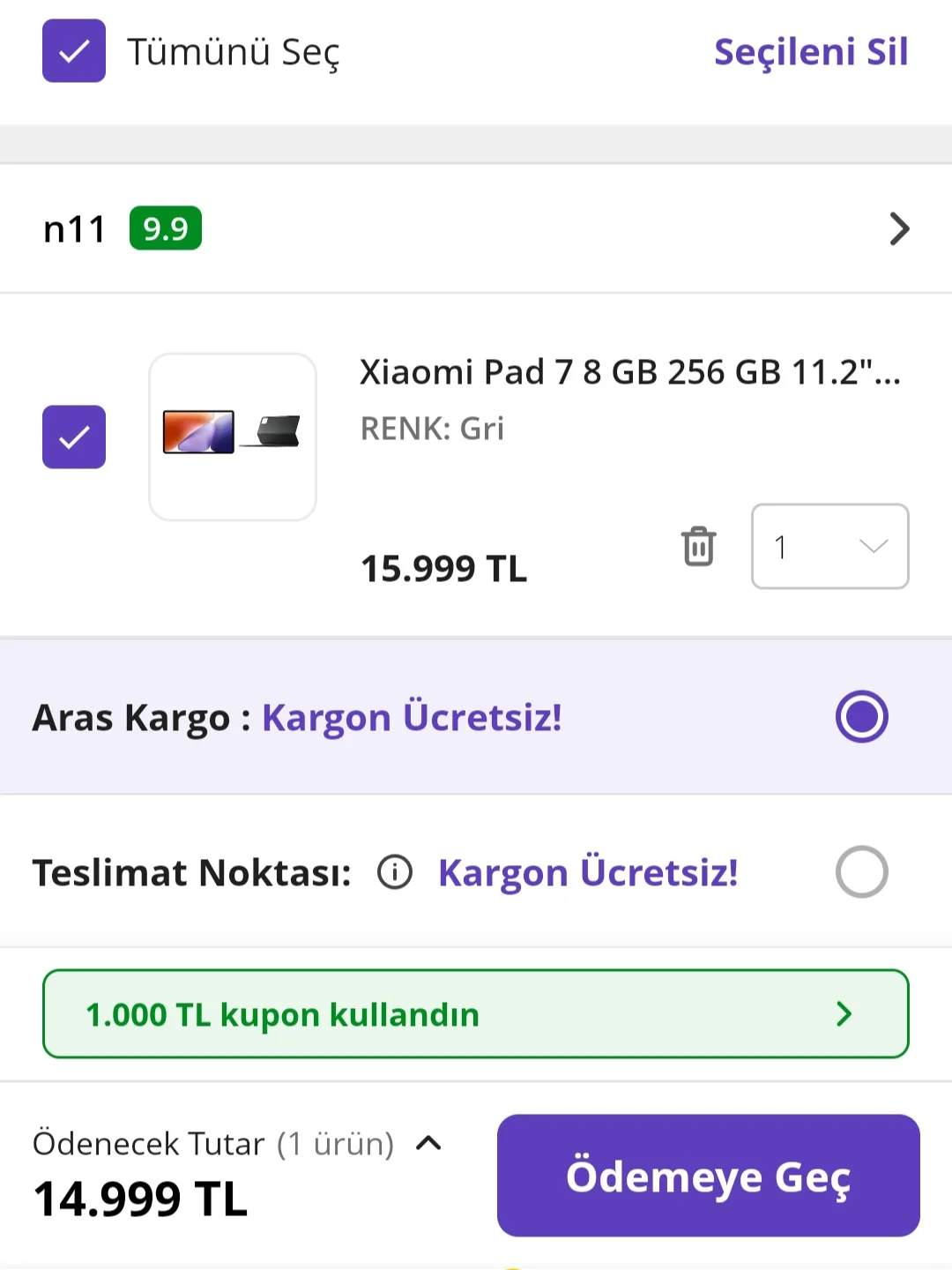
Task: Proceed with Ödemeye Geç button
Action: click(708, 1176)
